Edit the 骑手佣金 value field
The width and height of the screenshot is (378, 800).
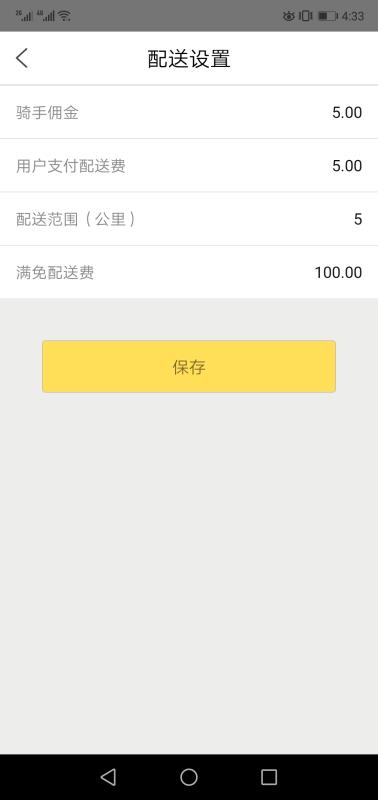(x=347, y=113)
